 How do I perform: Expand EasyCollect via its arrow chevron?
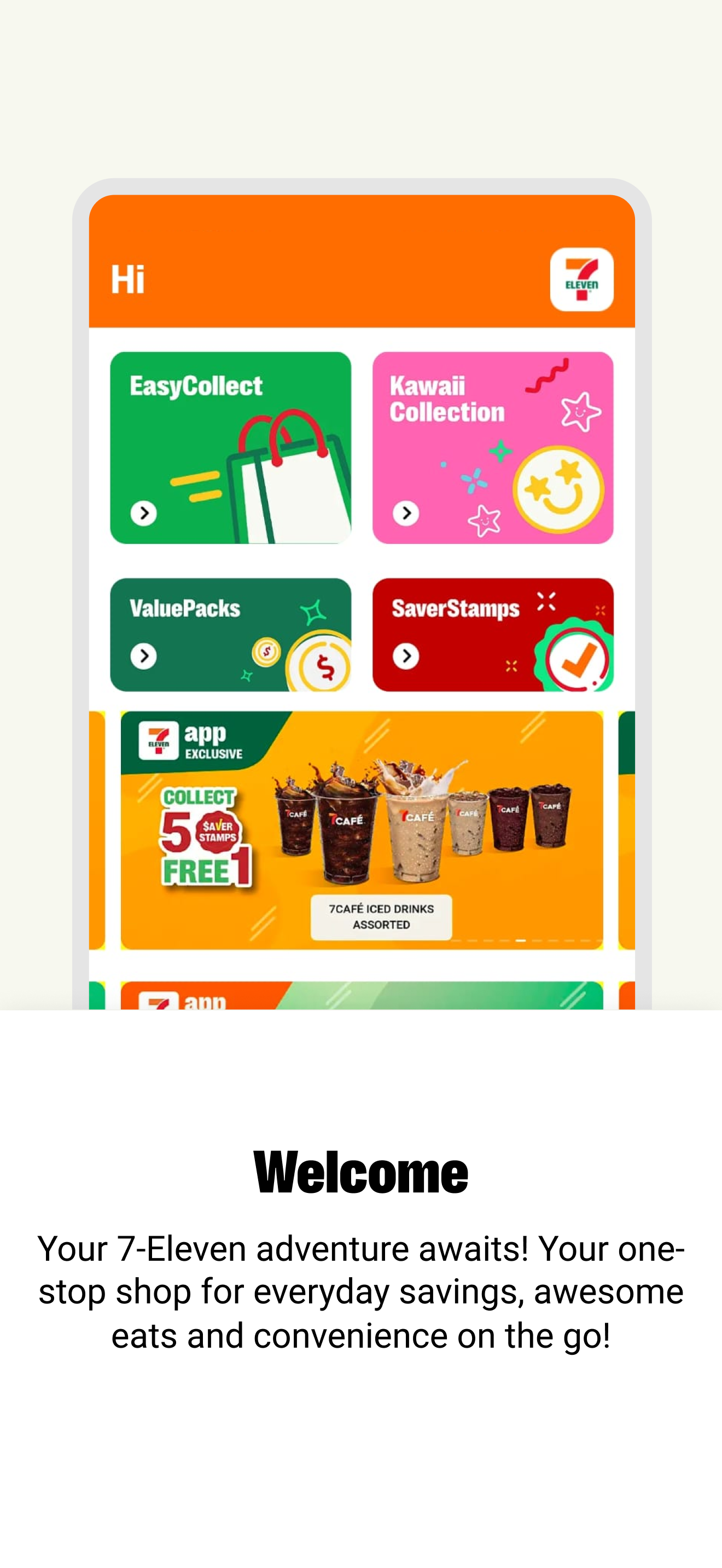point(144,513)
